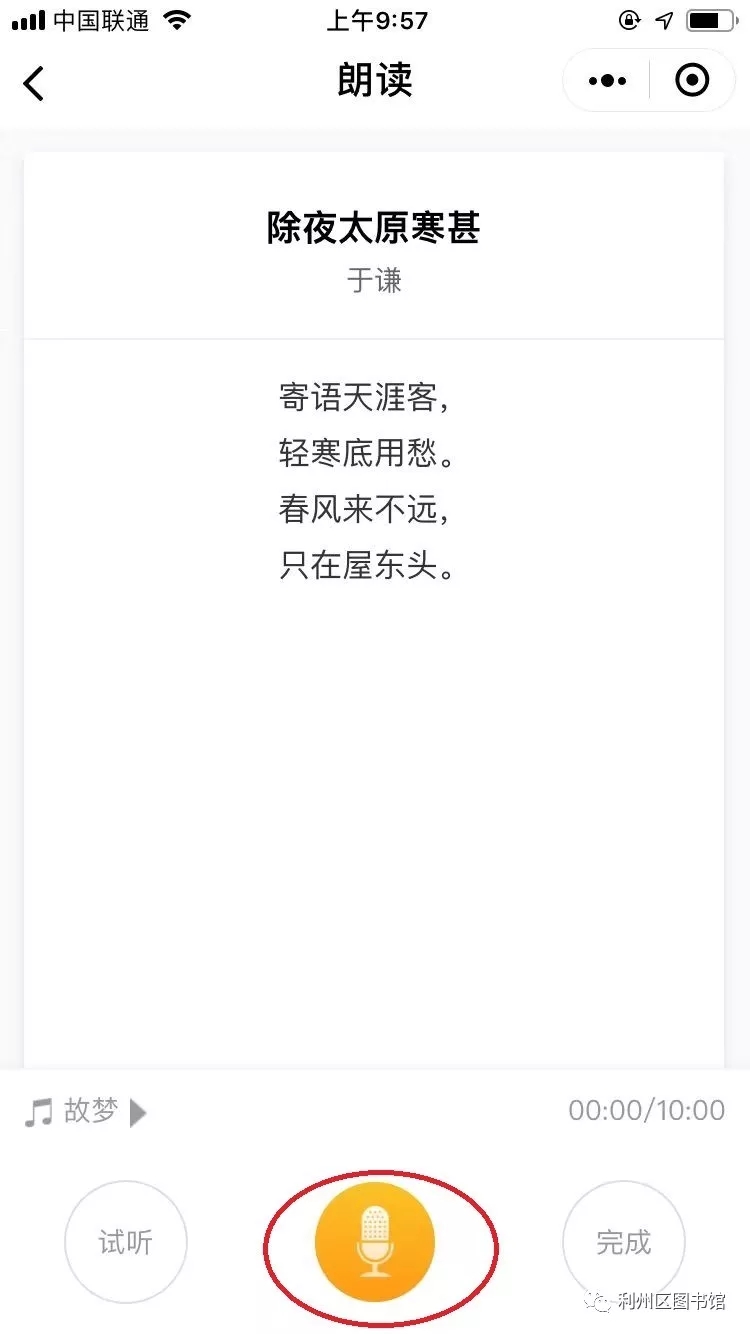Screen dimensions: 750x1334
Task: Toggle the background music track 故梦
Action: pyautogui.click(x=88, y=1111)
